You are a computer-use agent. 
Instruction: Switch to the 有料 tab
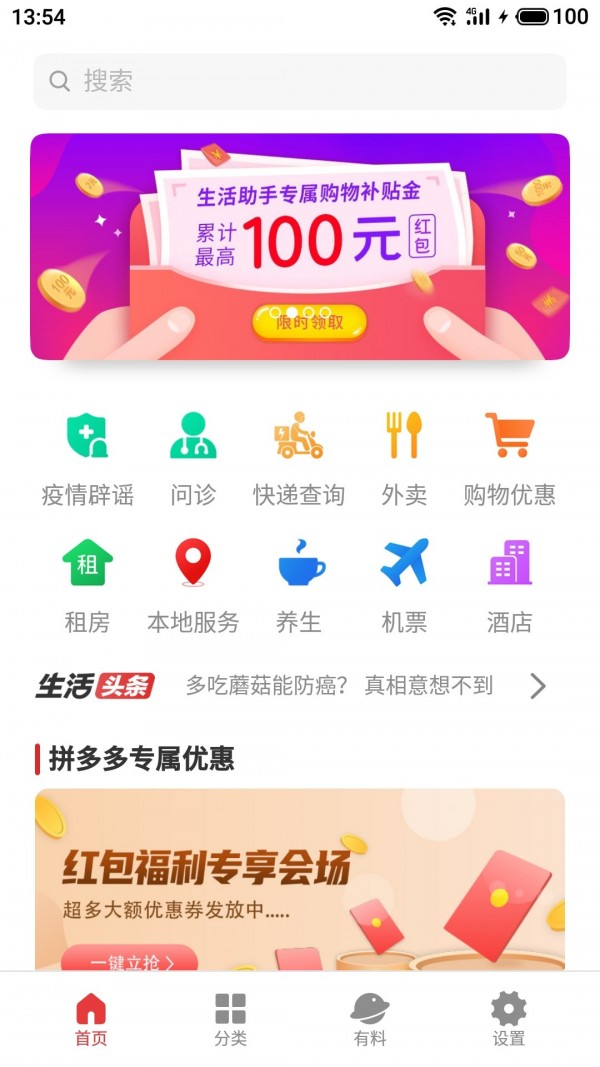[369, 1019]
